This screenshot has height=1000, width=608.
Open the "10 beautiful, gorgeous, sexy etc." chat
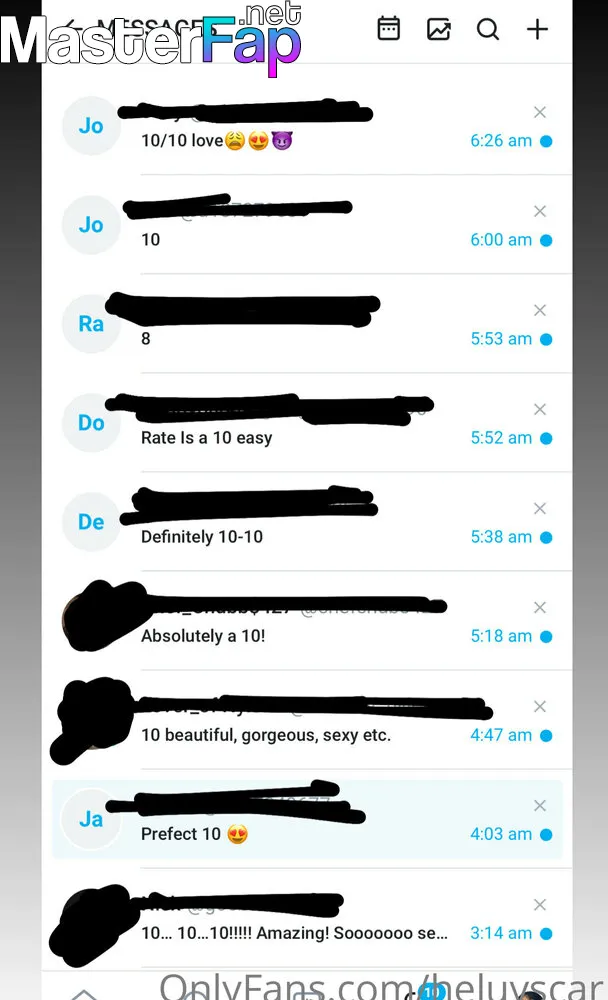(x=307, y=719)
